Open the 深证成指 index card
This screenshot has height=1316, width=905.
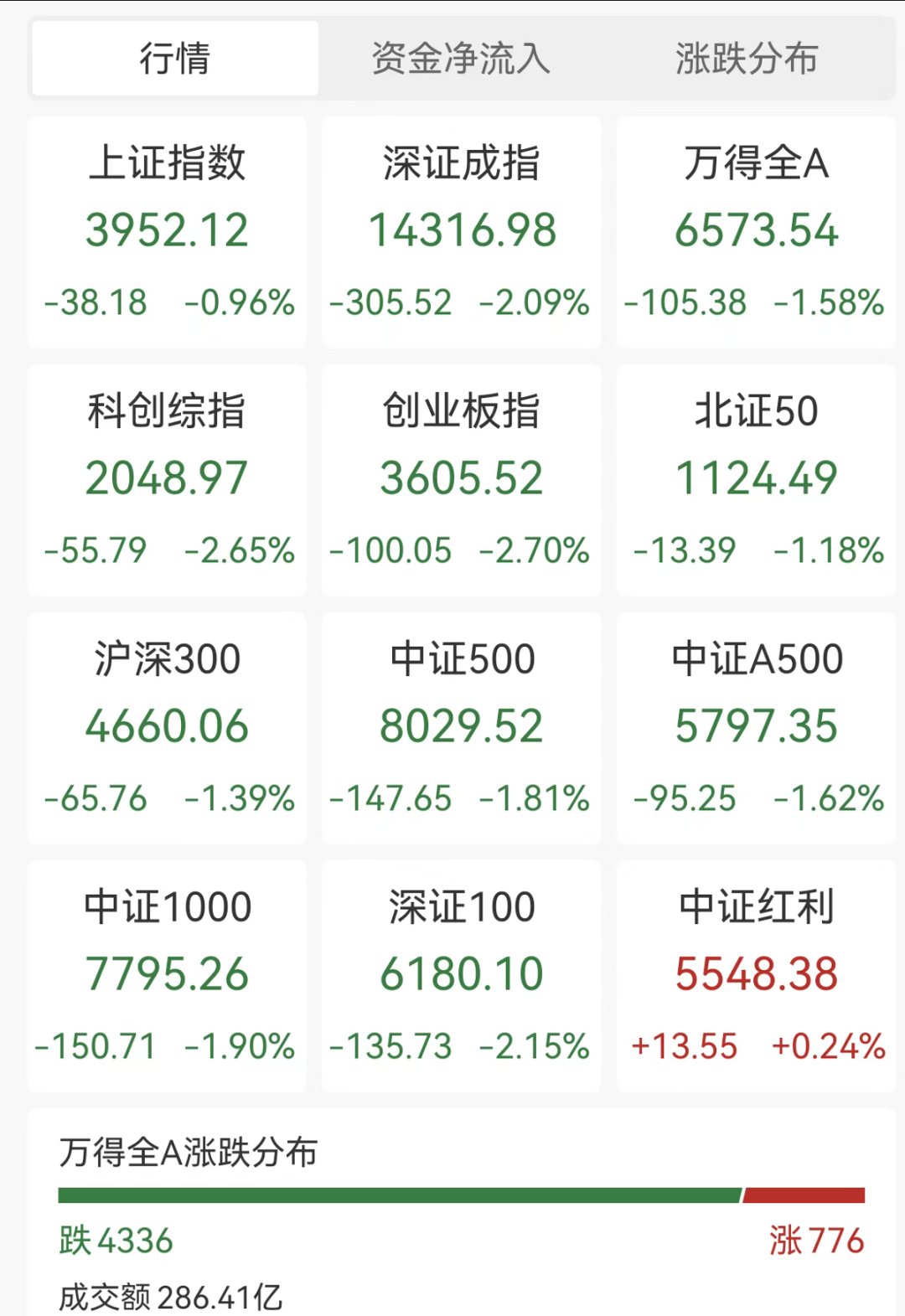click(x=462, y=232)
